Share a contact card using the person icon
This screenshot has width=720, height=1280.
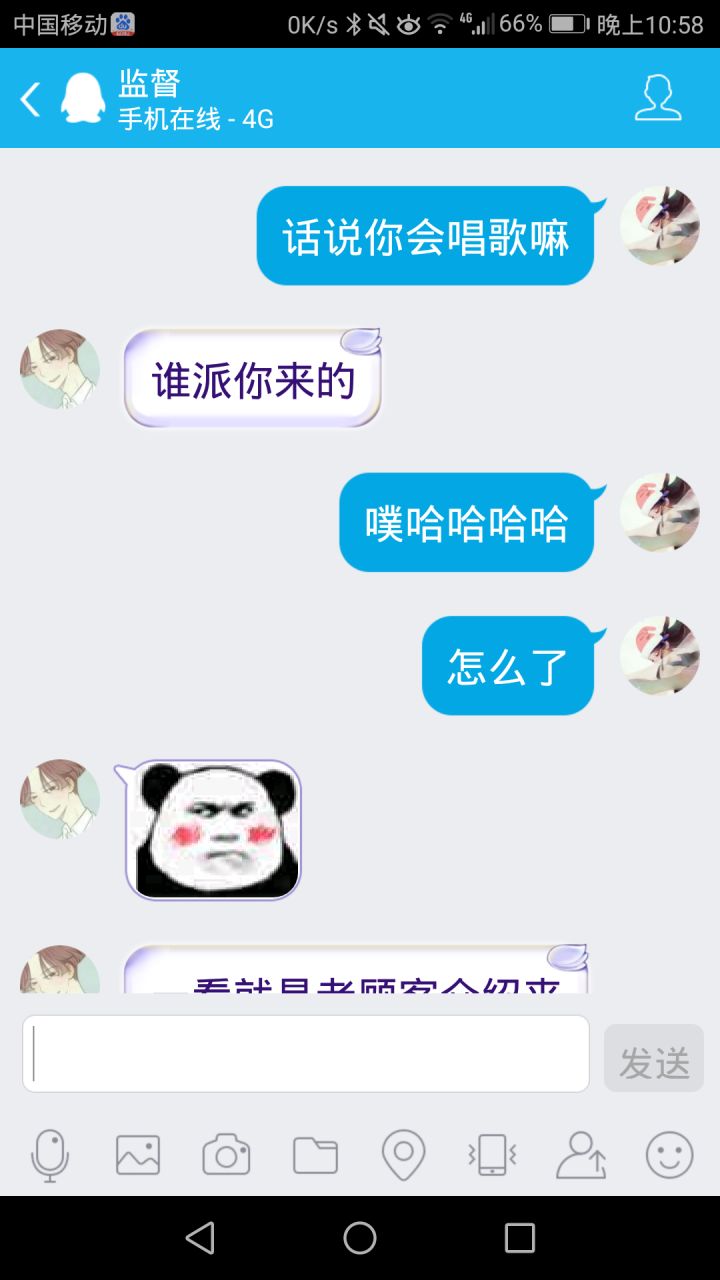pyautogui.click(x=581, y=1156)
